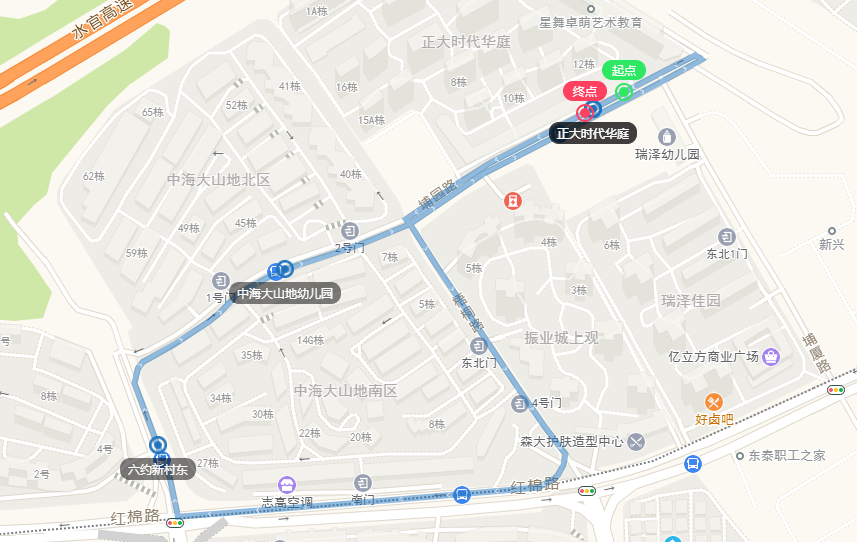Tap the 南门 gate marker
857x542 pixels.
[x=362, y=482]
